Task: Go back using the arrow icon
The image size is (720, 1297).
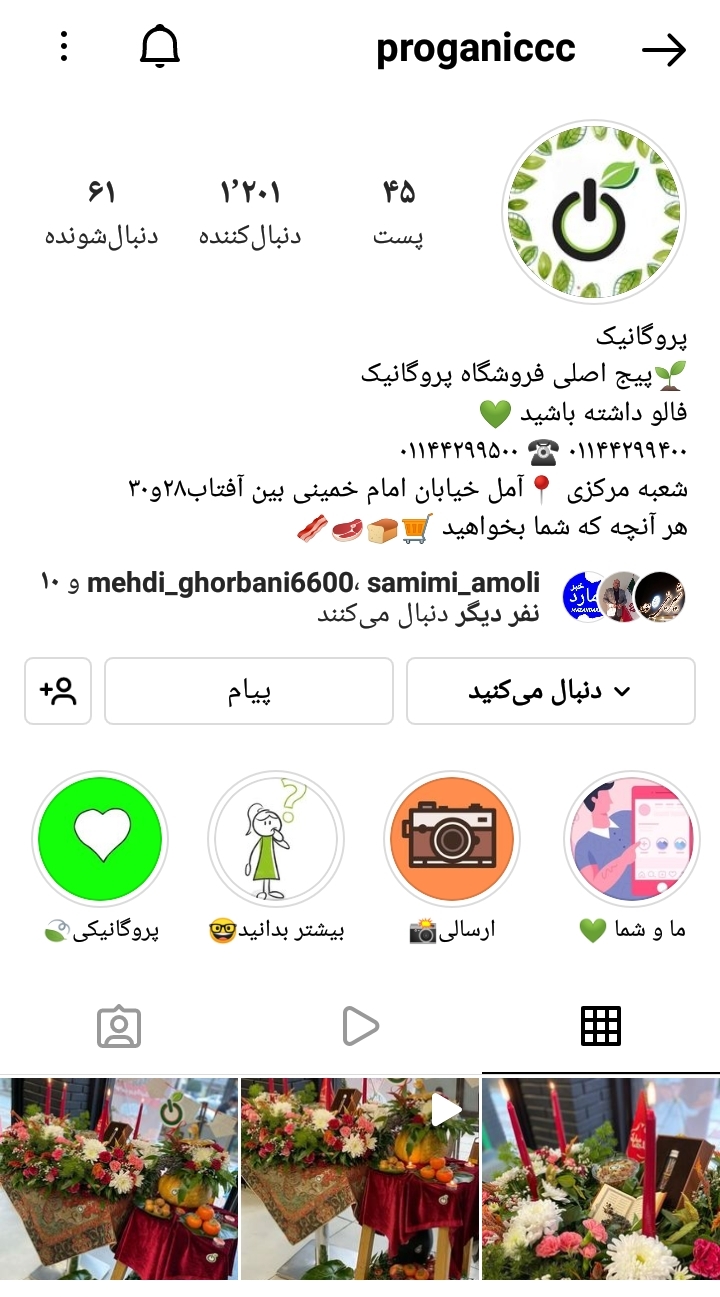Action: point(663,50)
